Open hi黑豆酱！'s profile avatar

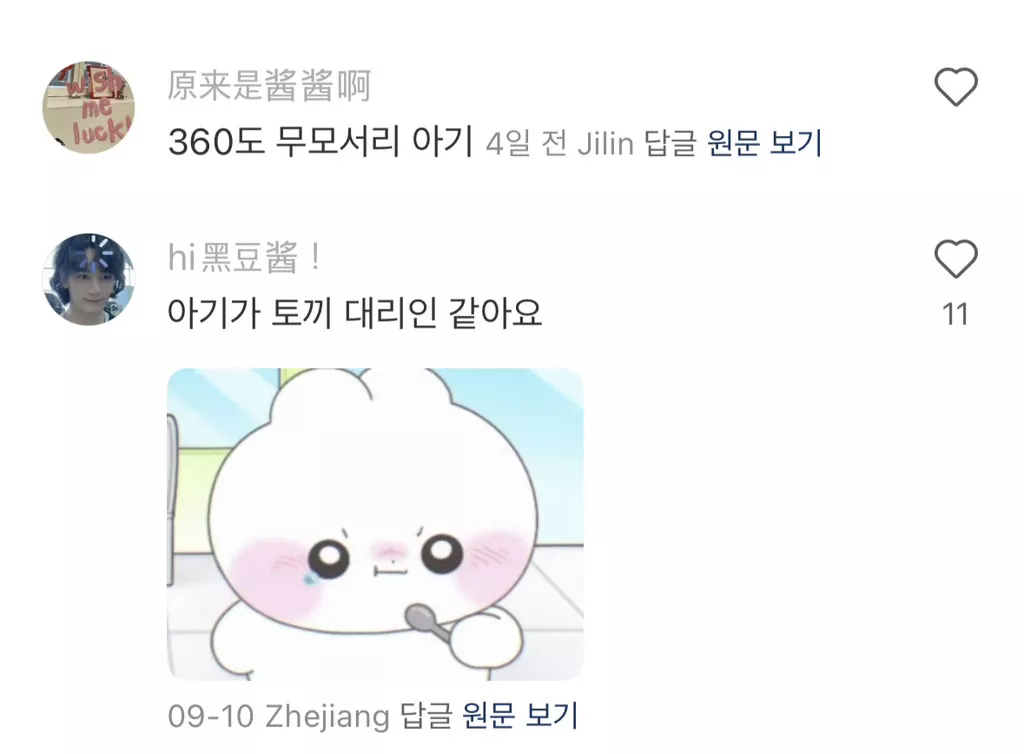(88, 279)
